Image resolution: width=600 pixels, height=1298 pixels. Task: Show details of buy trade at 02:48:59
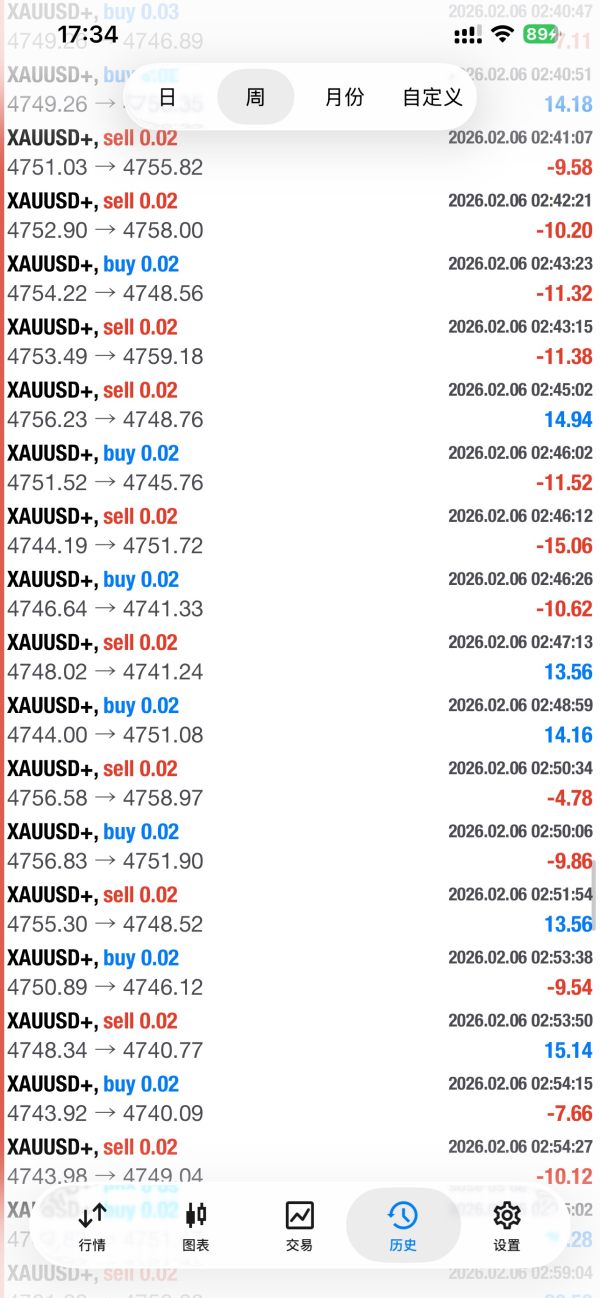coord(300,719)
